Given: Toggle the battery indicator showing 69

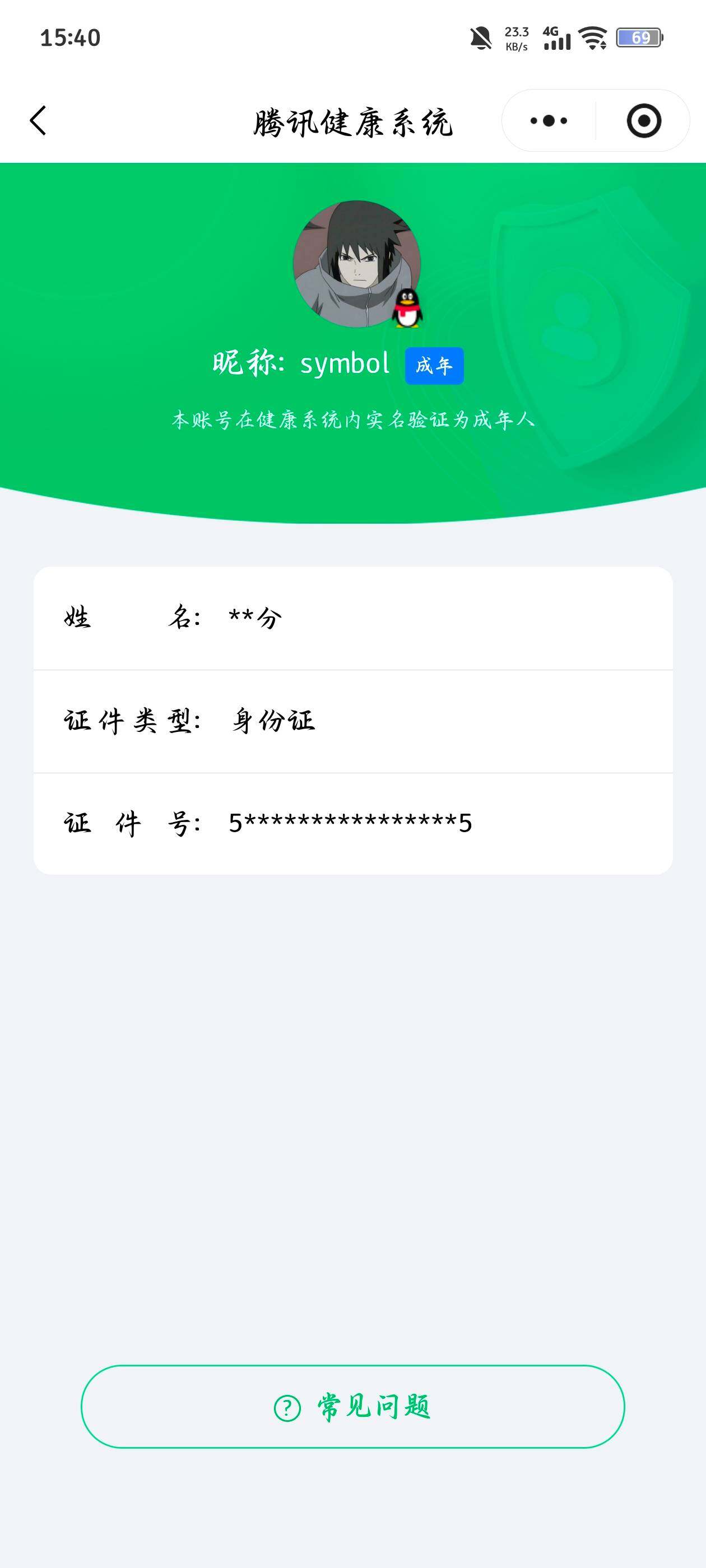Looking at the screenshot, I should [x=639, y=39].
